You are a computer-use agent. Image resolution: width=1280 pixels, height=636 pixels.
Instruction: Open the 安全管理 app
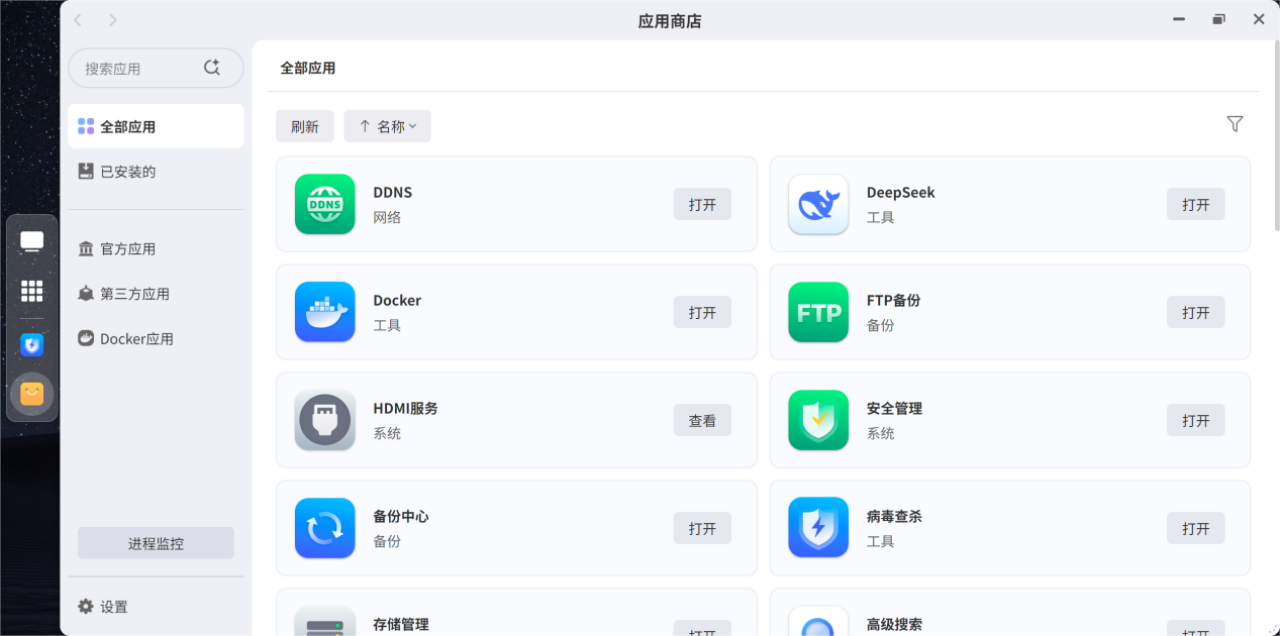1195,420
